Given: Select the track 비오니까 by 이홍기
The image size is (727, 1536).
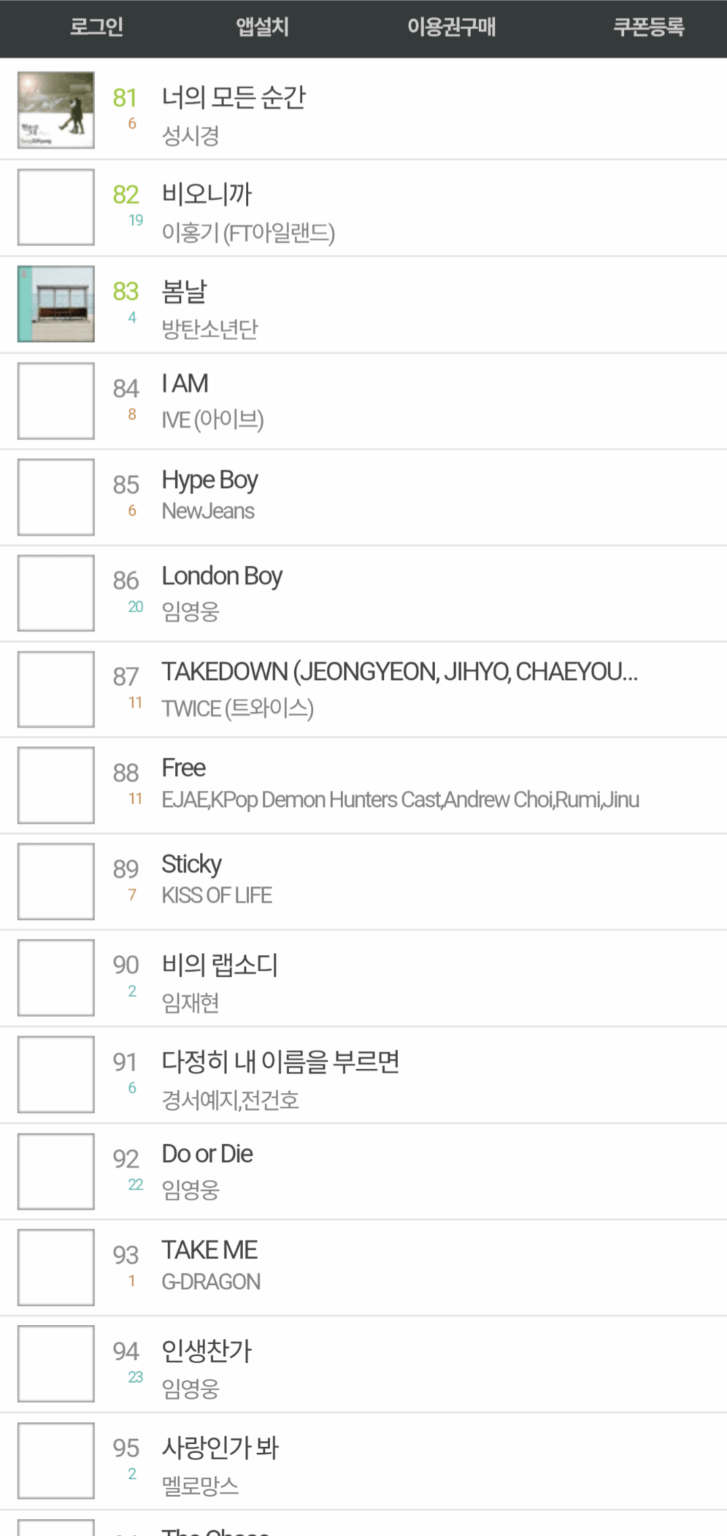Looking at the screenshot, I should [206, 195].
